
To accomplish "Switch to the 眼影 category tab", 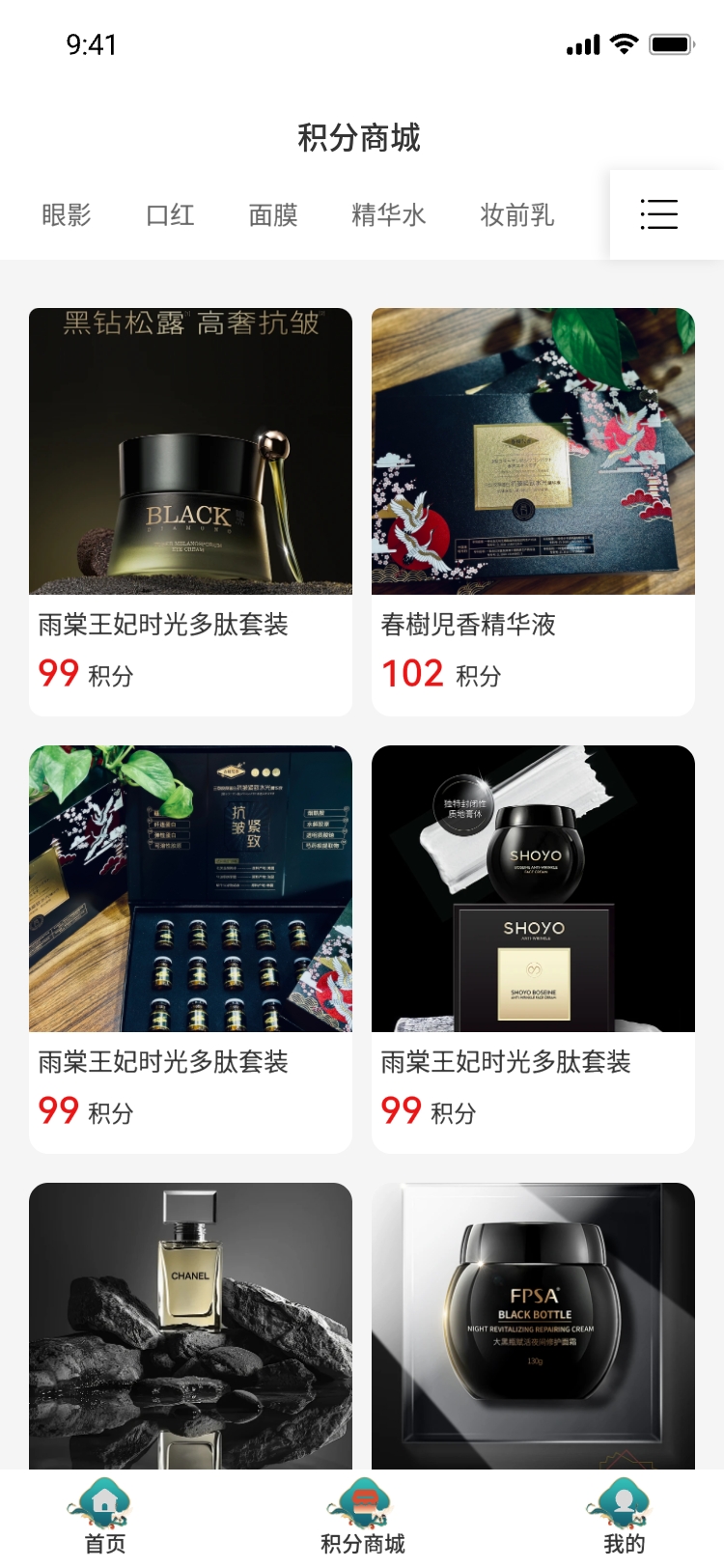I will pos(68,214).
